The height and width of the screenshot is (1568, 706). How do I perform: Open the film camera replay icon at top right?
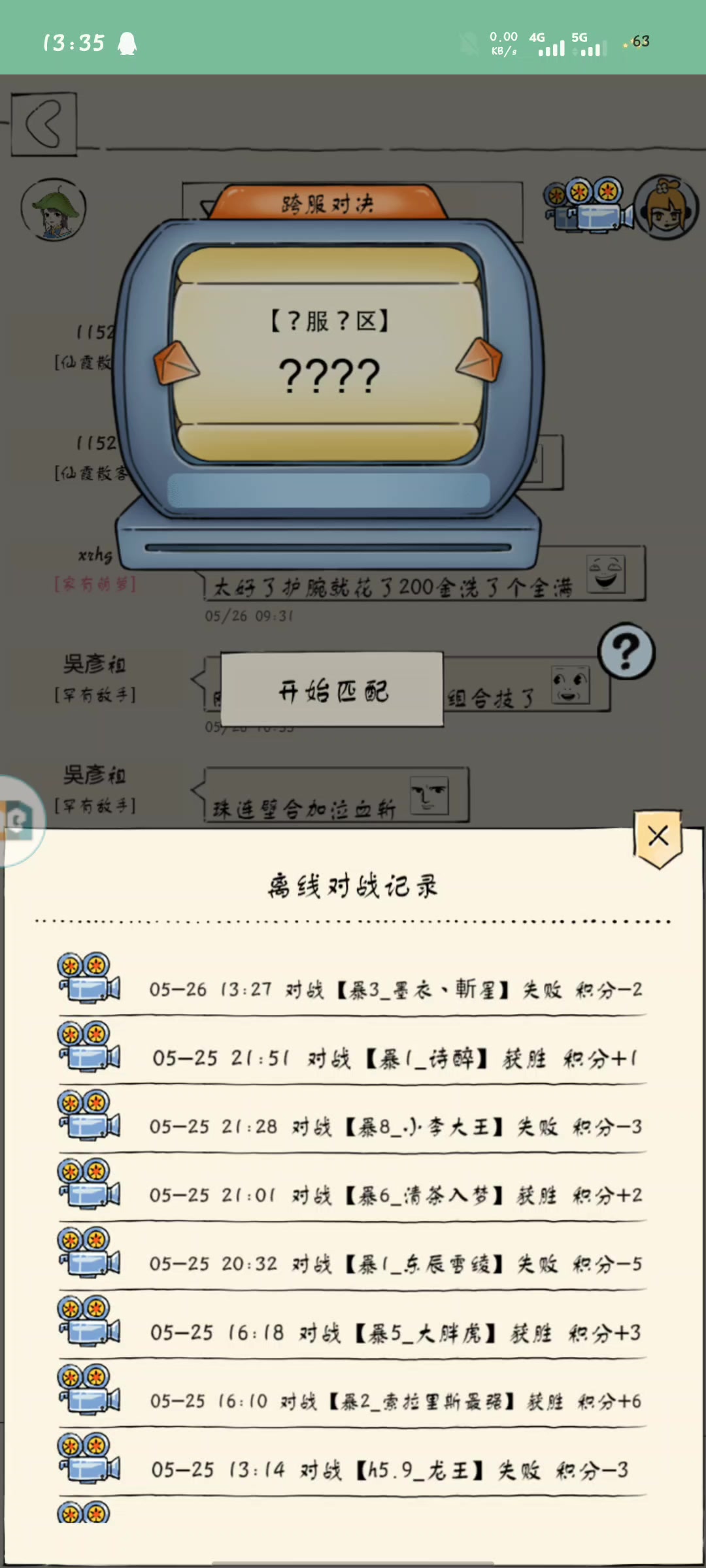[x=587, y=206]
